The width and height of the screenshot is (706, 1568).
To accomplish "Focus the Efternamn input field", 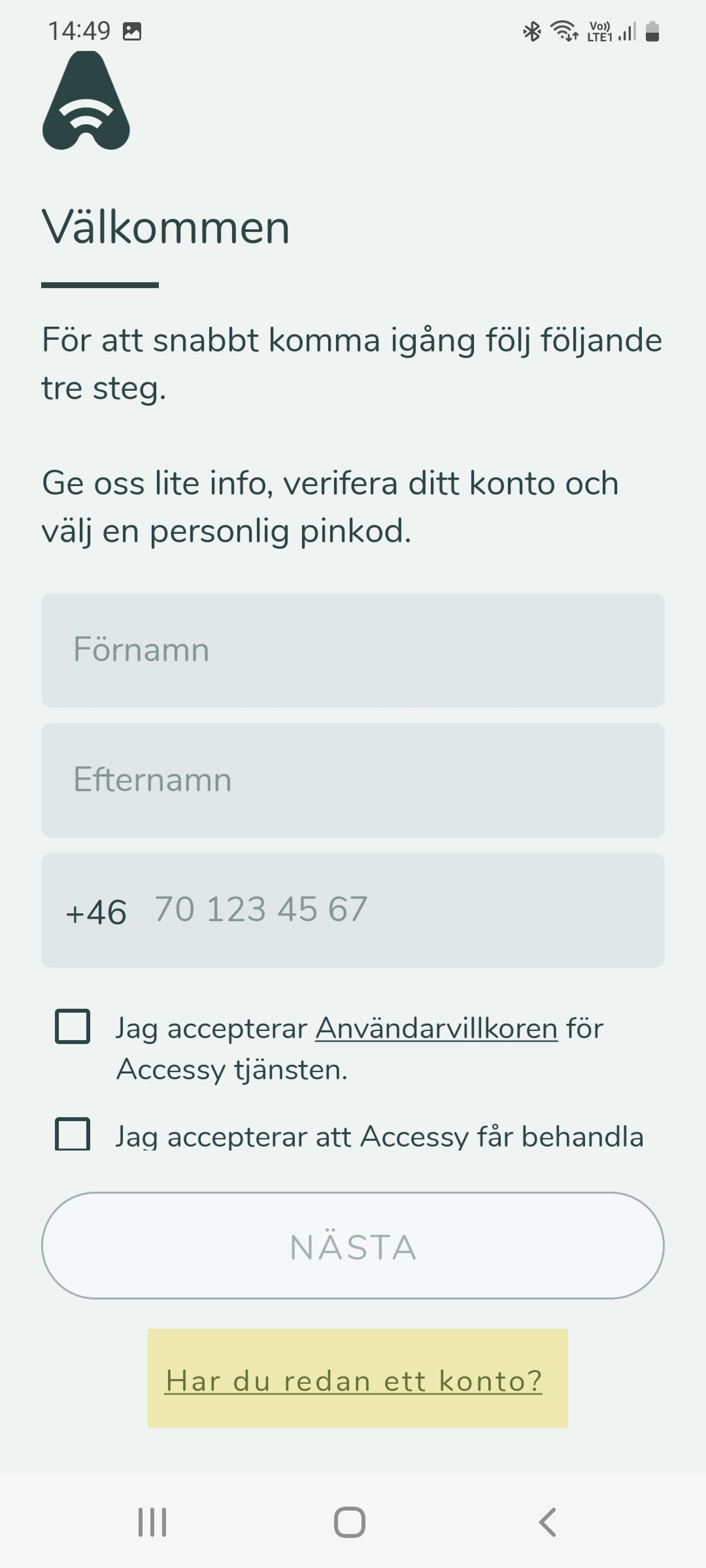I will 353,780.
